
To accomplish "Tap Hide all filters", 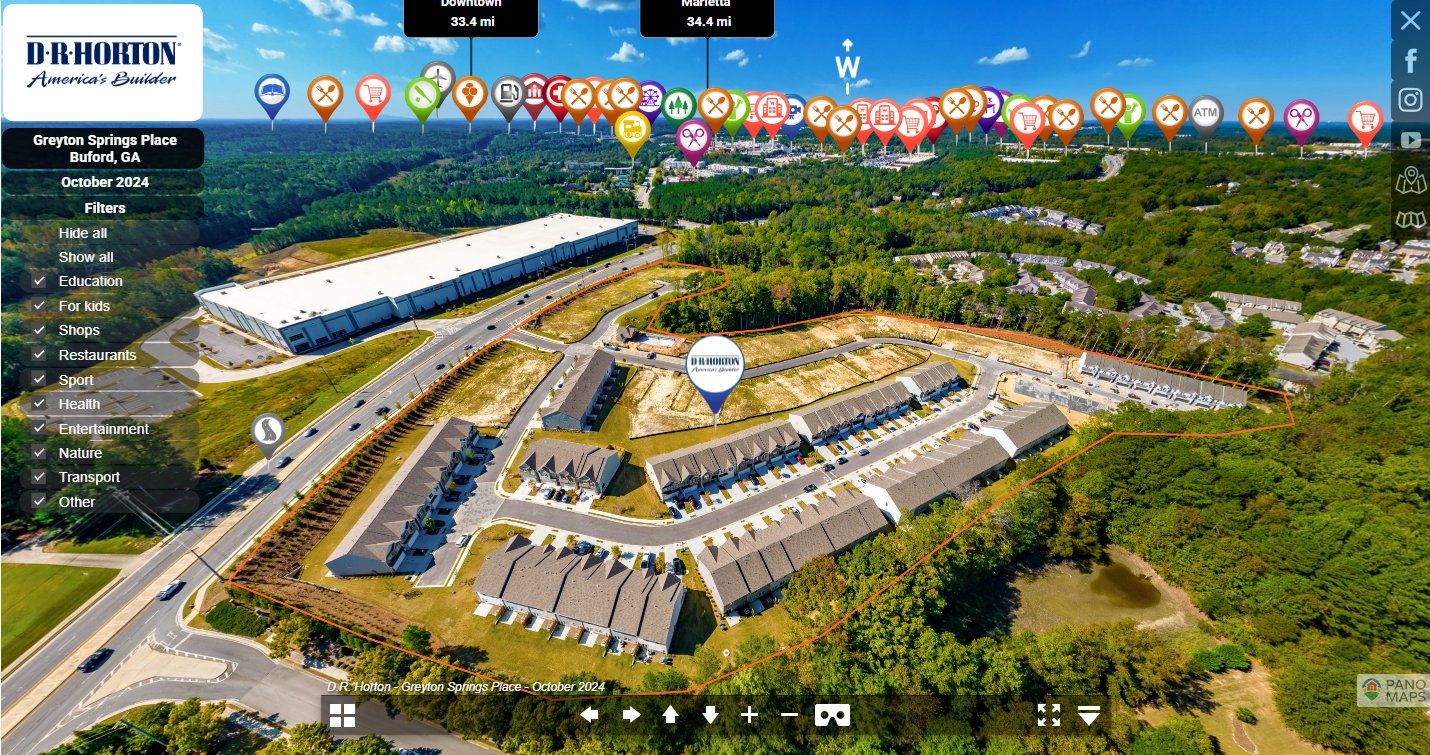I will 83,233.
